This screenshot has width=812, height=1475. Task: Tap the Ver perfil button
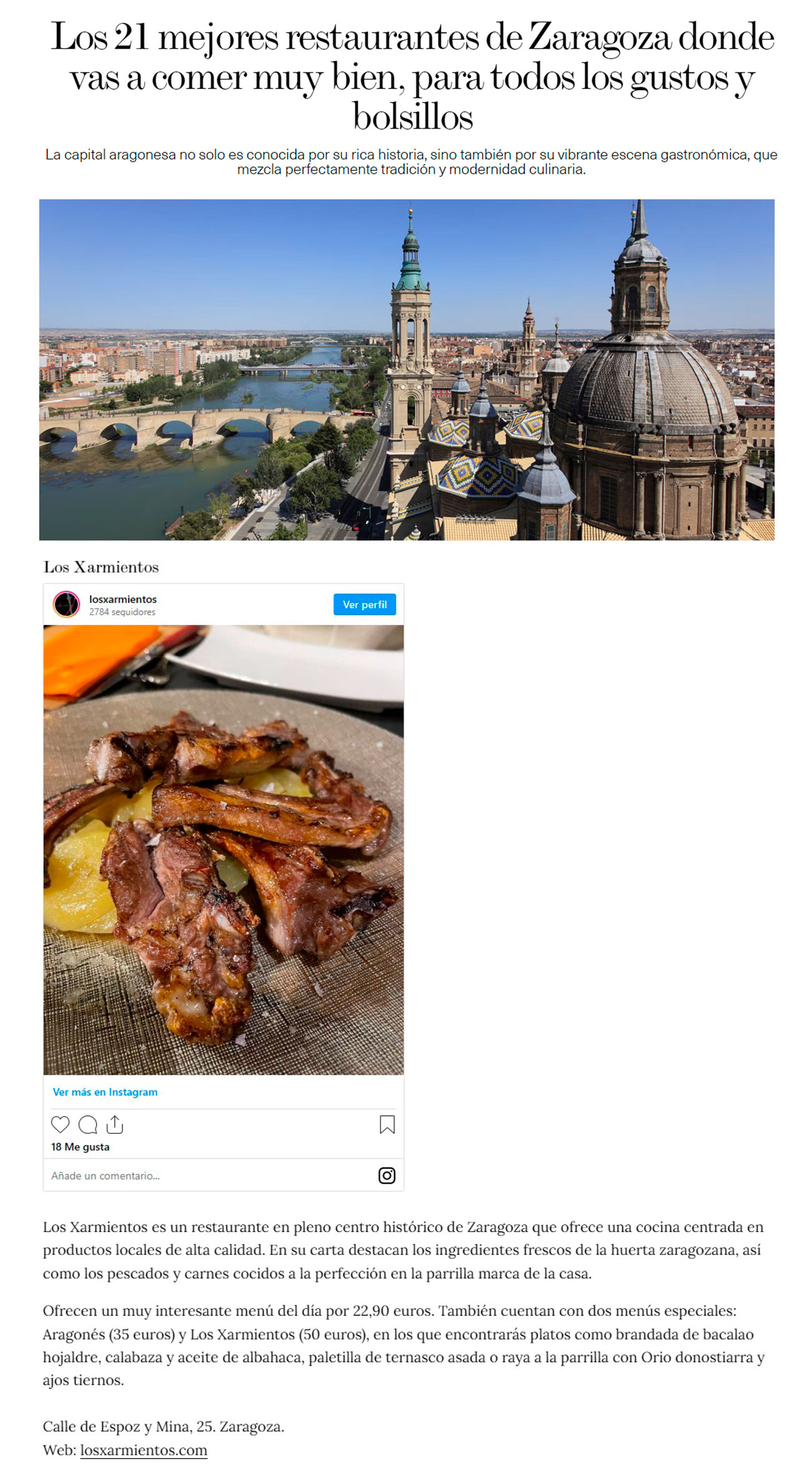pos(364,604)
